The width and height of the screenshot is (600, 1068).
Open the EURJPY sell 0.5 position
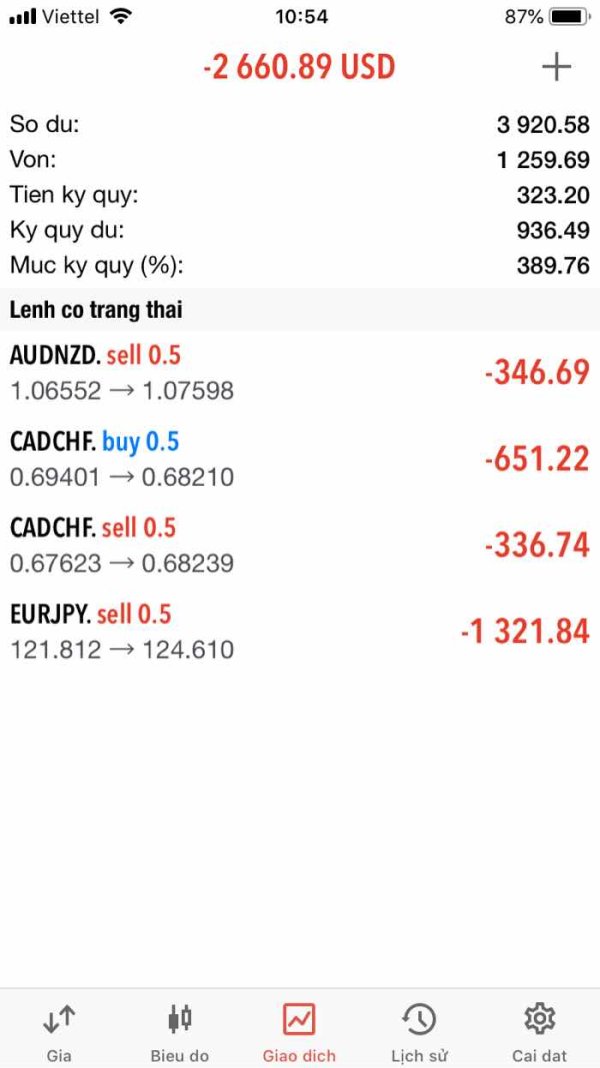point(300,632)
